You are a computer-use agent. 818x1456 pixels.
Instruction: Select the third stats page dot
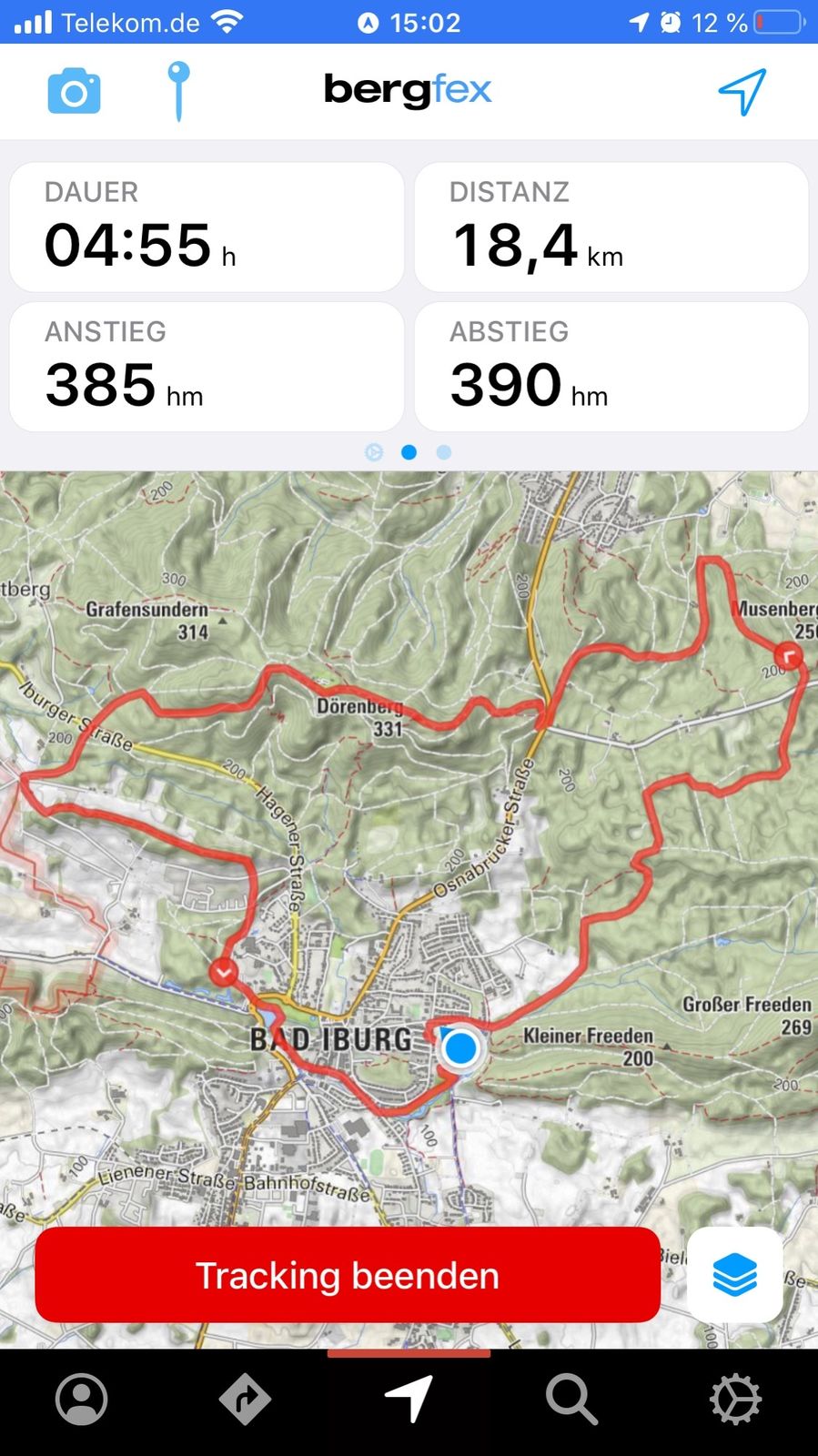pos(444,452)
